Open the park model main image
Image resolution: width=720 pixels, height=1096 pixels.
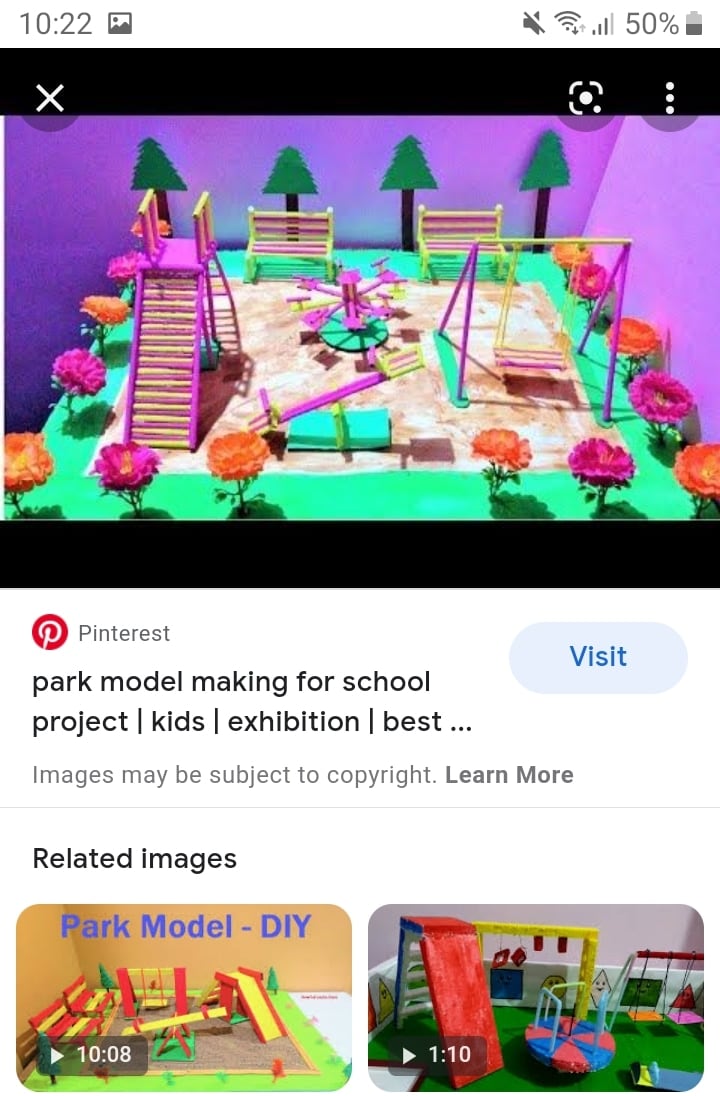pyautogui.click(x=360, y=318)
